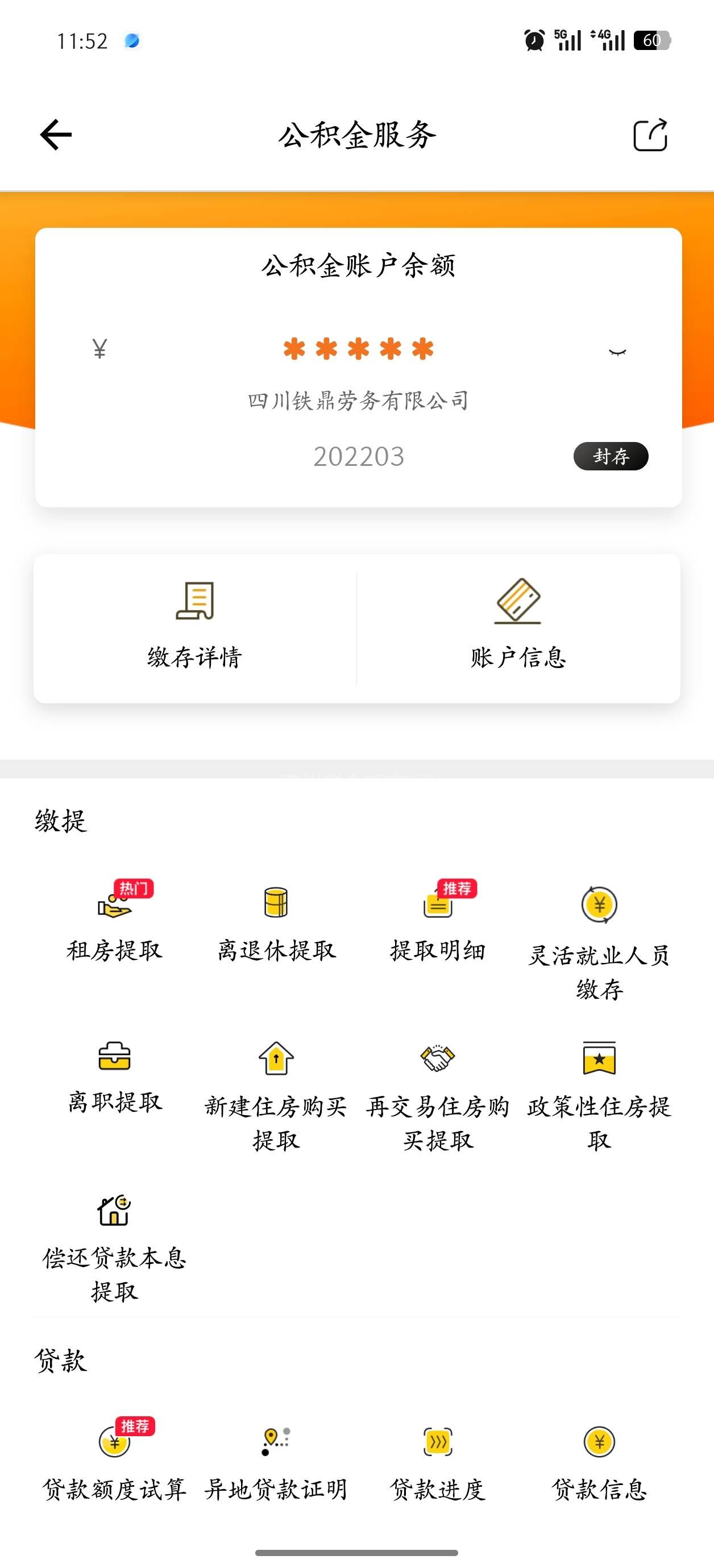Go back from 公积金服务 page
Screen dimensions: 714x1568
tap(56, 135)
